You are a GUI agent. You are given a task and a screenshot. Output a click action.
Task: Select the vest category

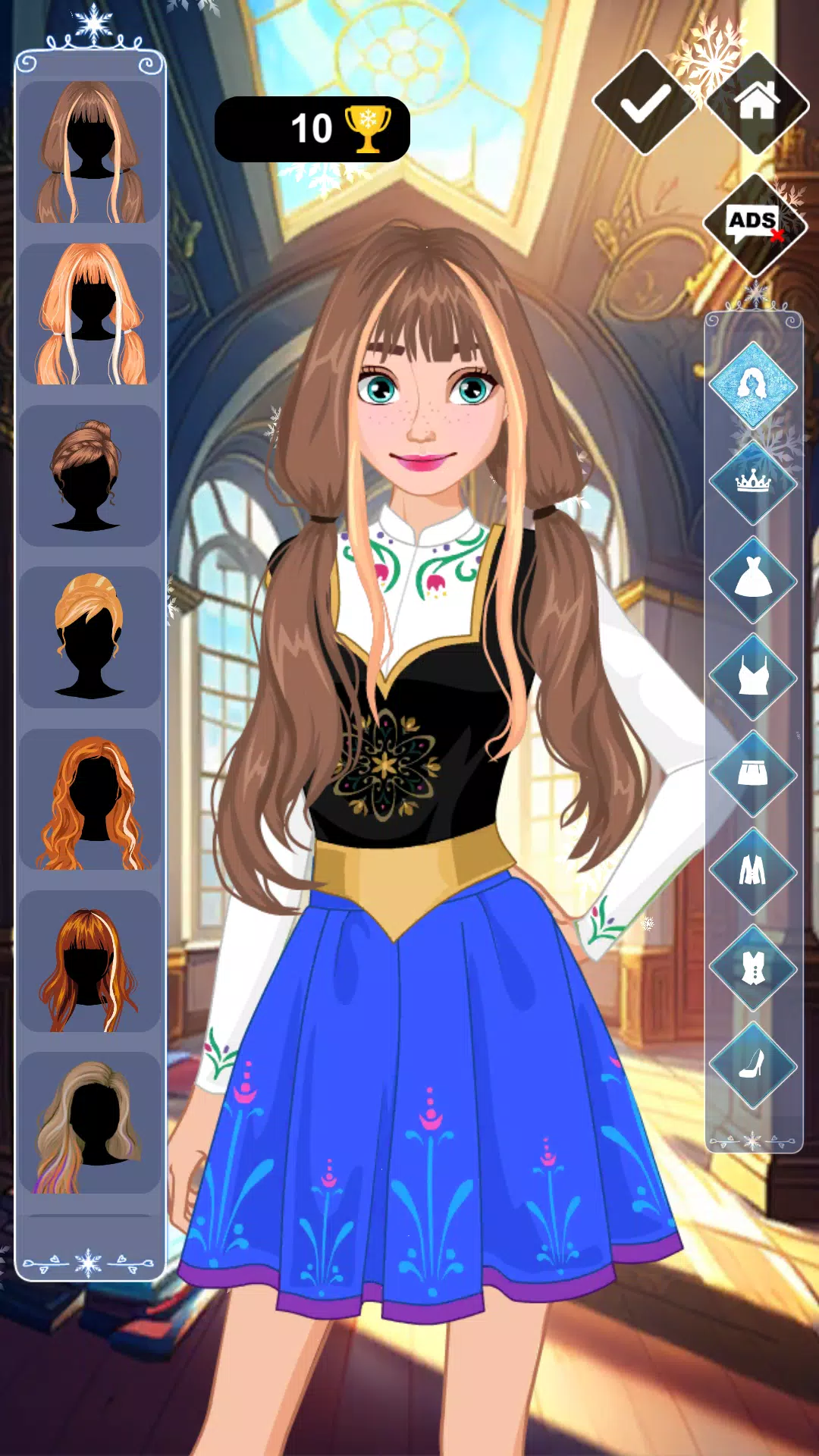coord(752,968)
